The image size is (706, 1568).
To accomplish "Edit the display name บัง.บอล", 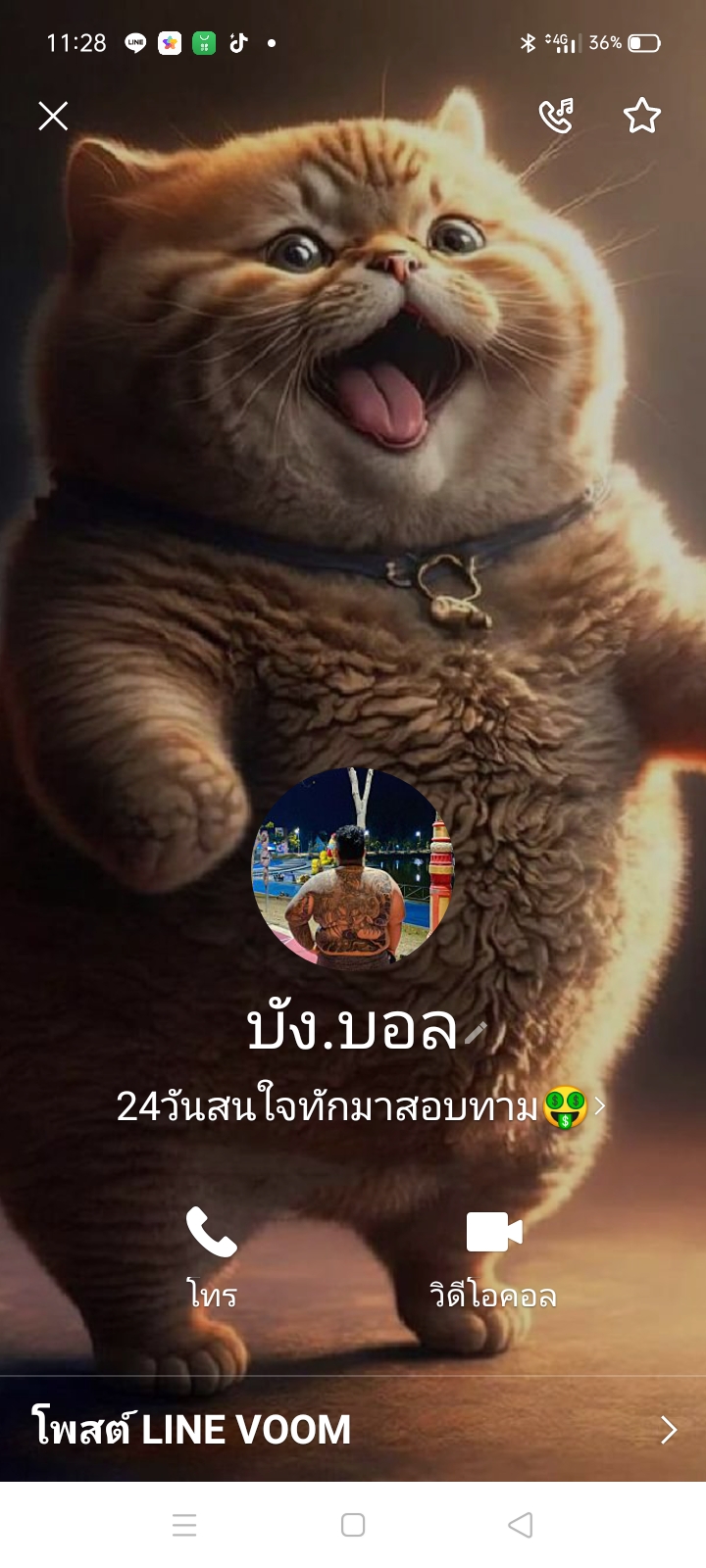I will point(475,1032).
